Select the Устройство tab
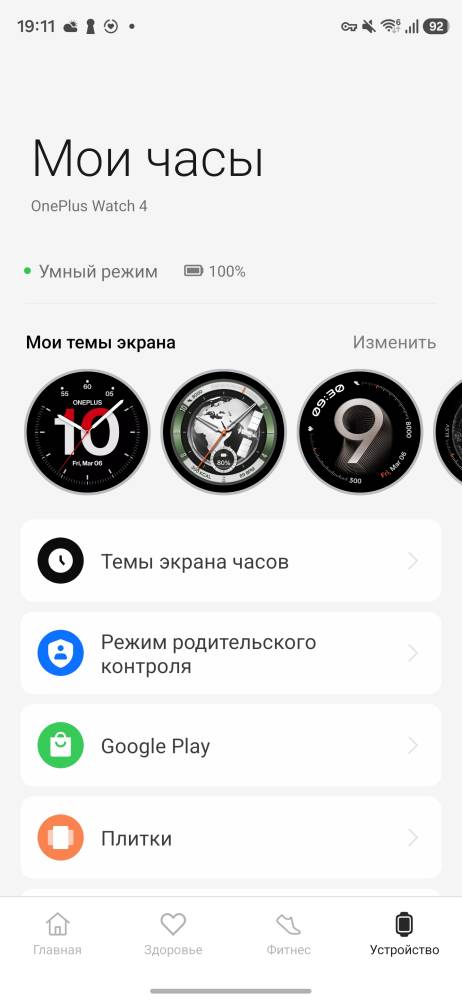The height and width of the screenshot is (1000, 462). [405, 934]
